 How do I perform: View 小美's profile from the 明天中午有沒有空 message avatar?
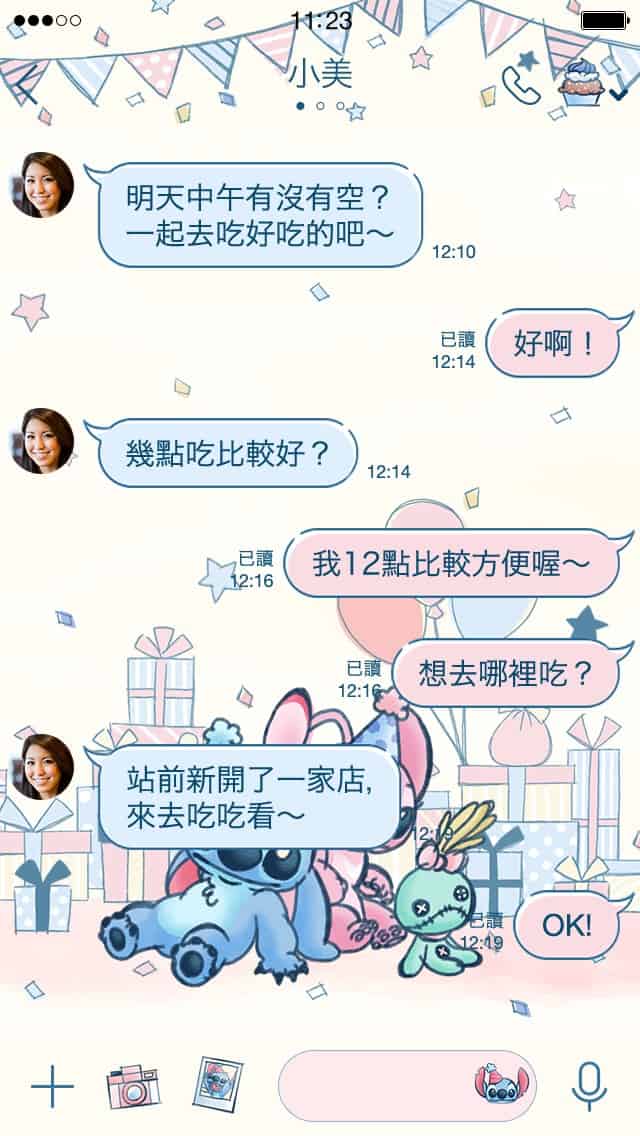point(42,185)
